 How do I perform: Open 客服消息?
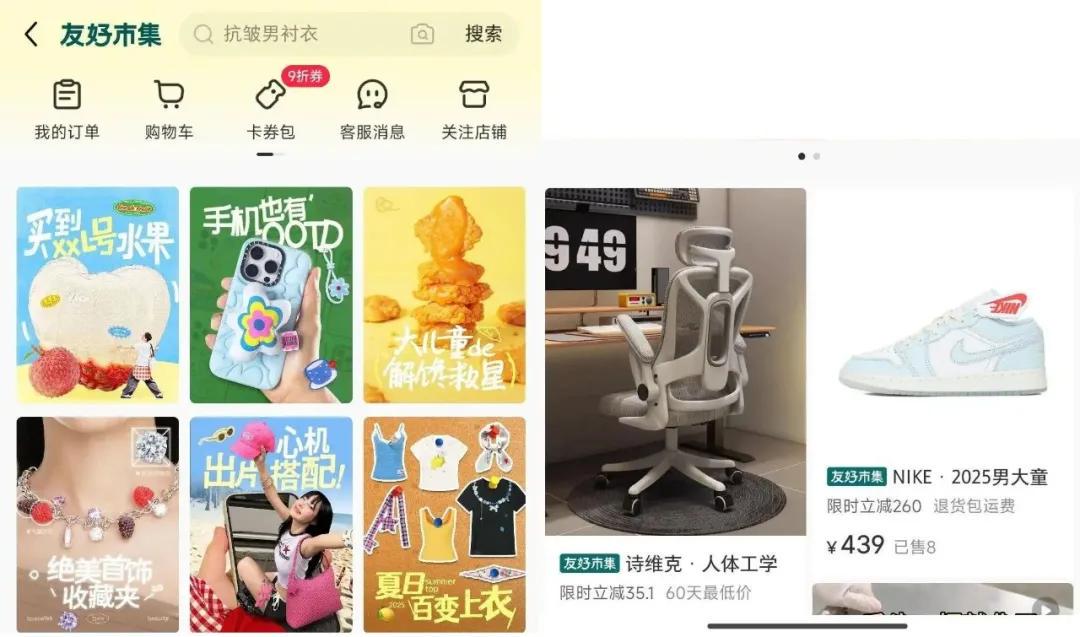372,109
